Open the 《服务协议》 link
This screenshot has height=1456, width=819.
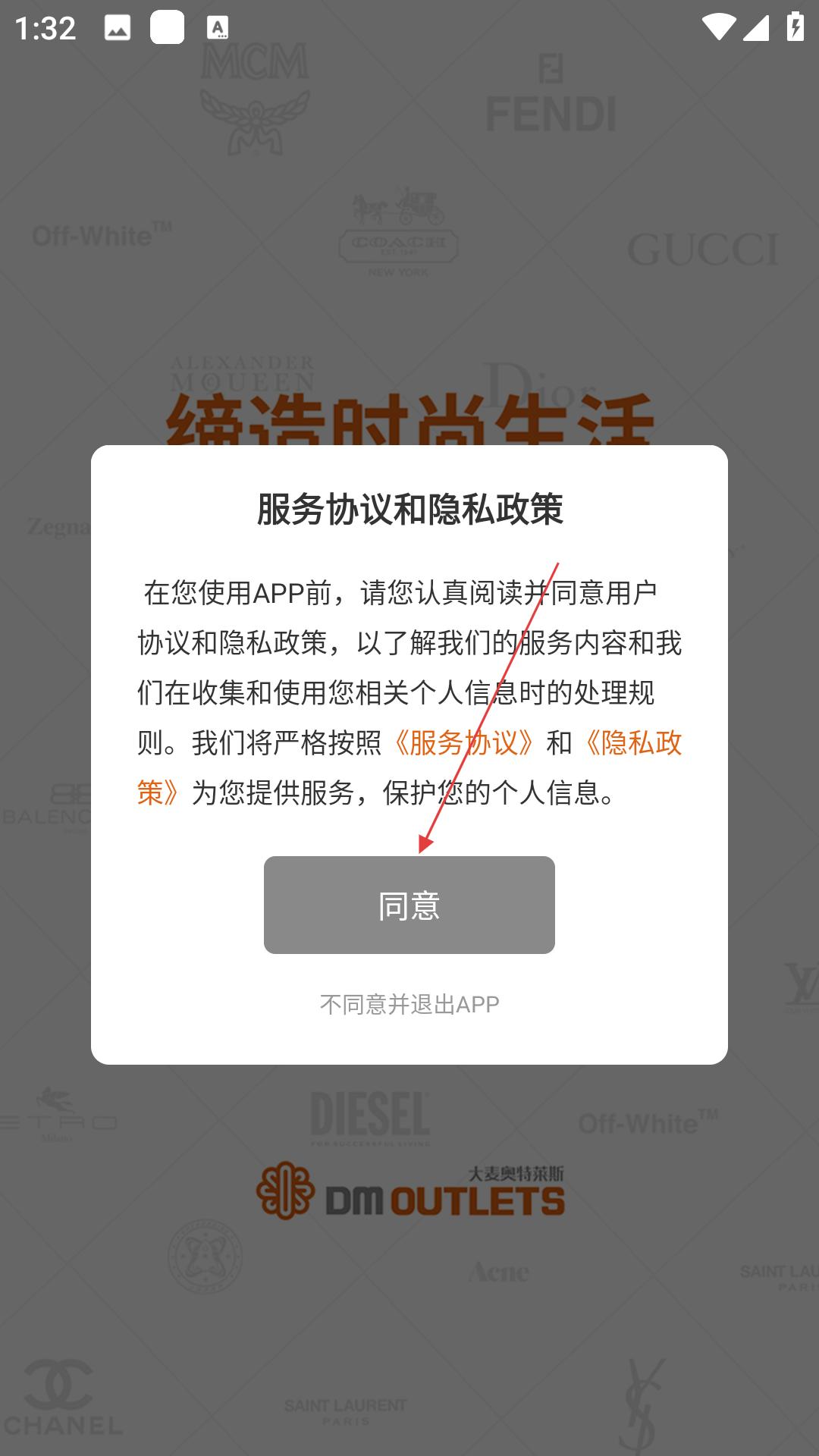(x=464, y=742)
